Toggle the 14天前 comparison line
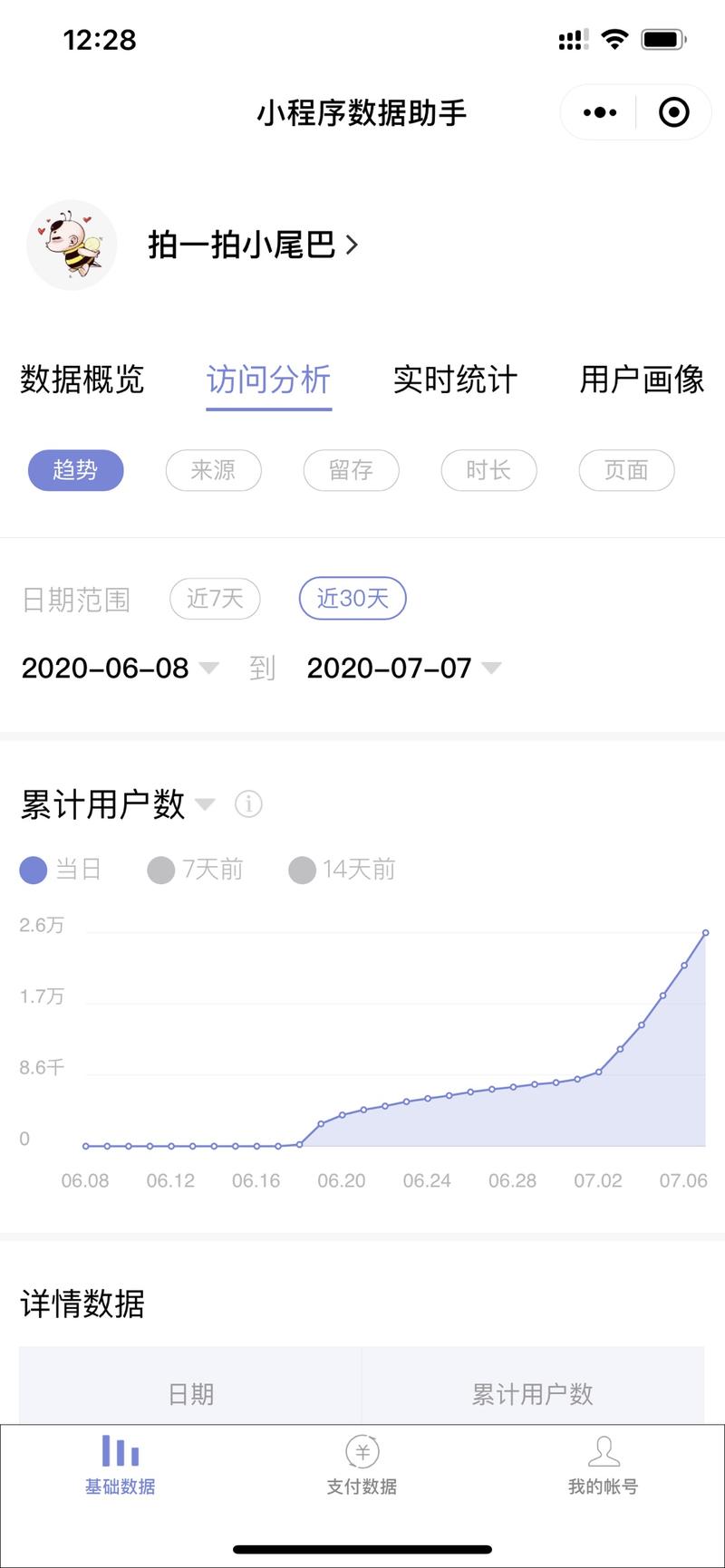The image size is (725, 1568). [343, 870]
